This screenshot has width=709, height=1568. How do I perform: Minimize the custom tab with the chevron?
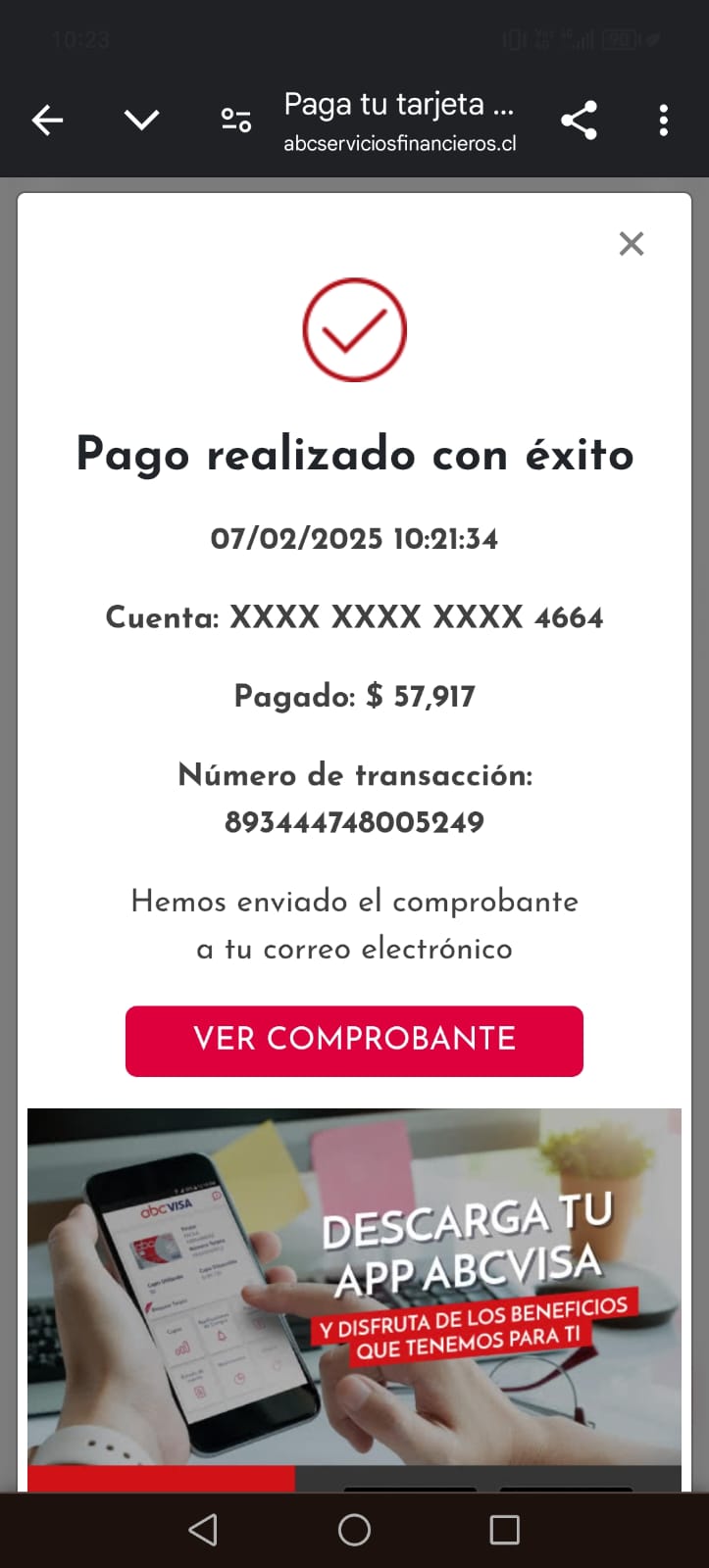pos(141,121)
